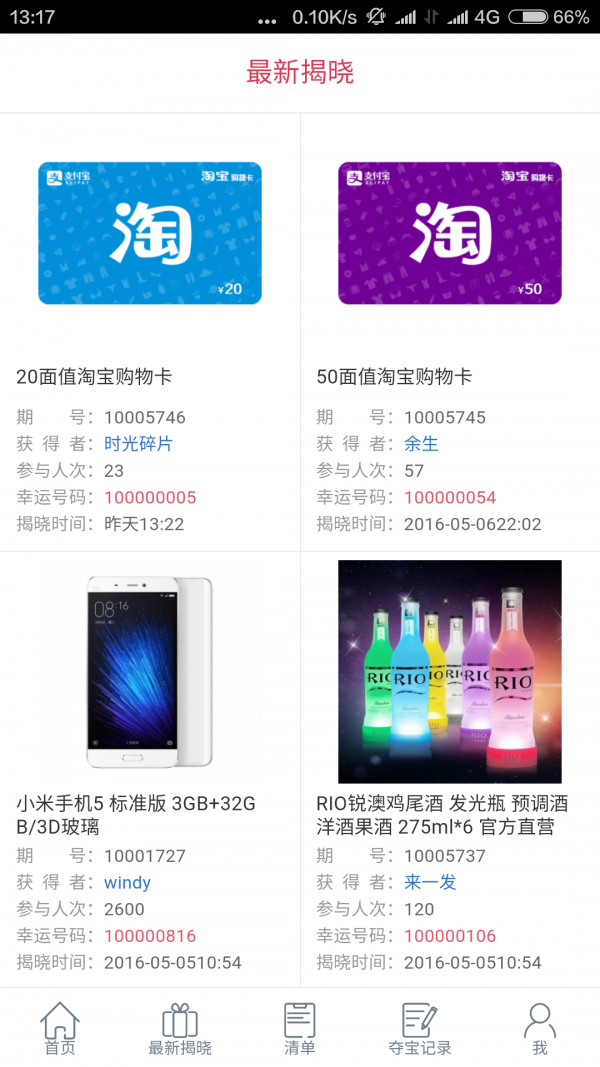Open winner 余生's profile

[x=421, y=444]
